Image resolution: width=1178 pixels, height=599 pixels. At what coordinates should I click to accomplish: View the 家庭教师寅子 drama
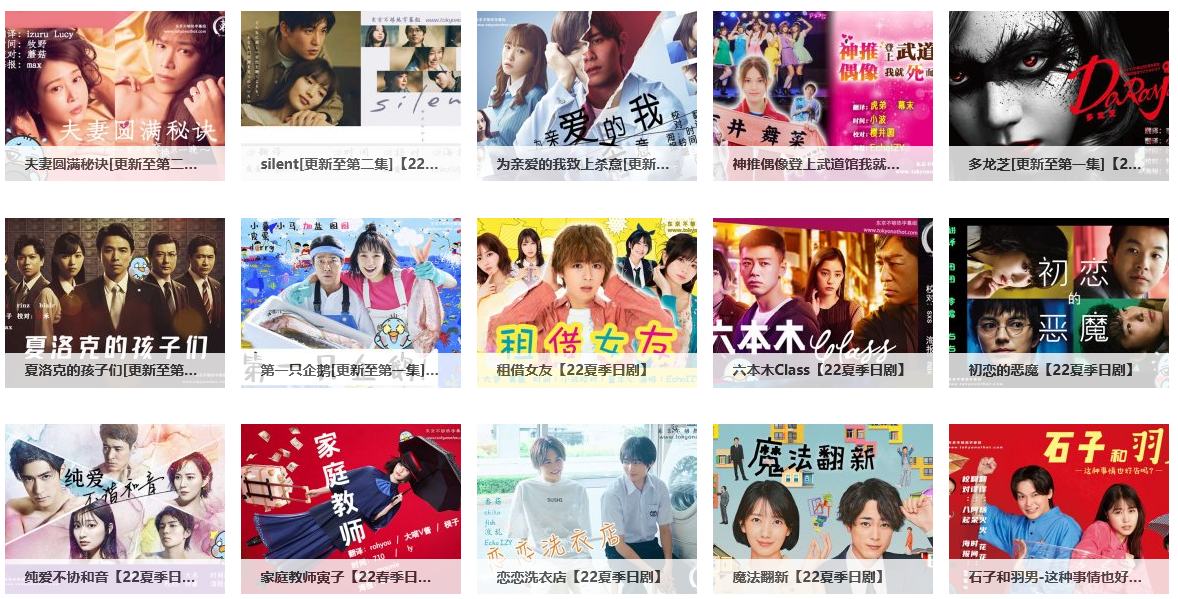pos(351,508)
